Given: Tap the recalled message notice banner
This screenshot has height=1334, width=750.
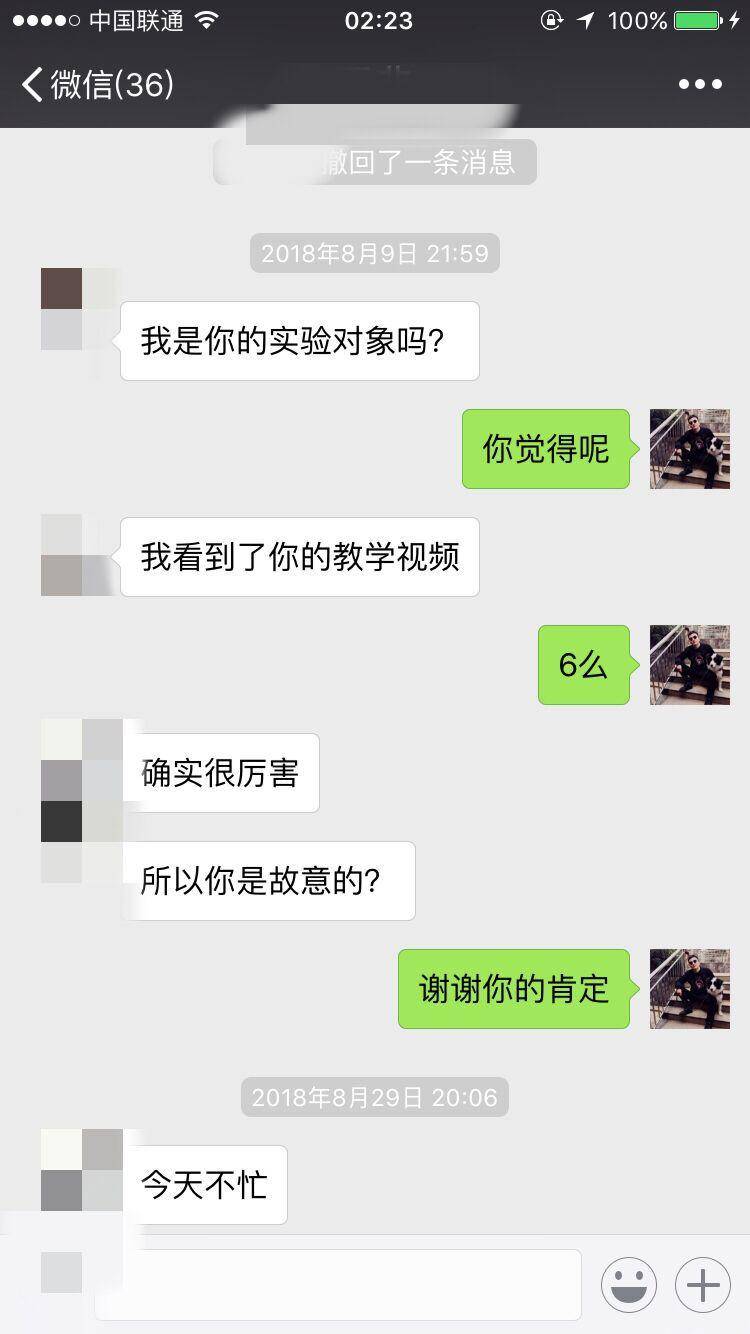Looking at the screenshot, I should (374, 161).
